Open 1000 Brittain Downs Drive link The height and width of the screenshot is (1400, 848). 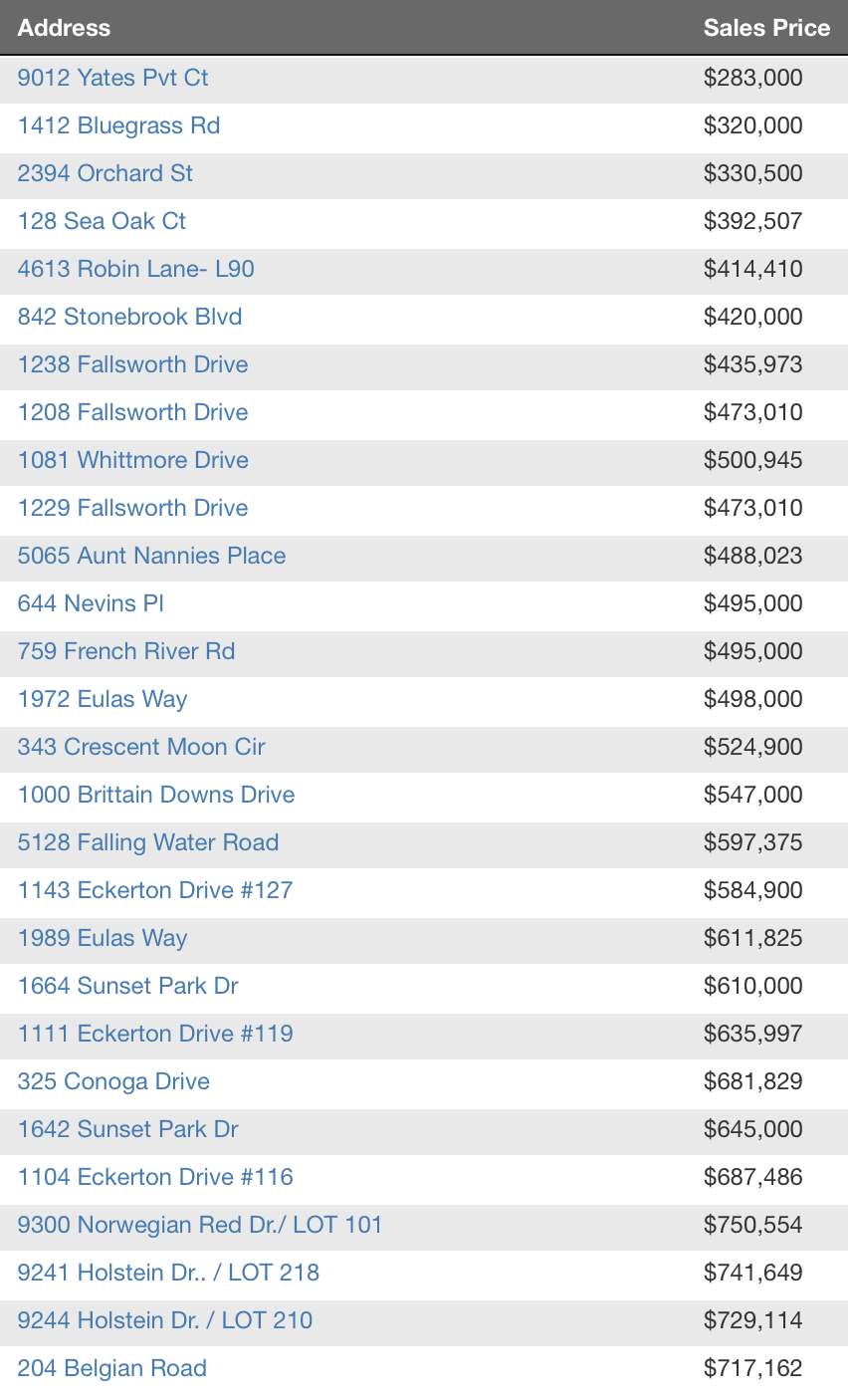(156, 795)
